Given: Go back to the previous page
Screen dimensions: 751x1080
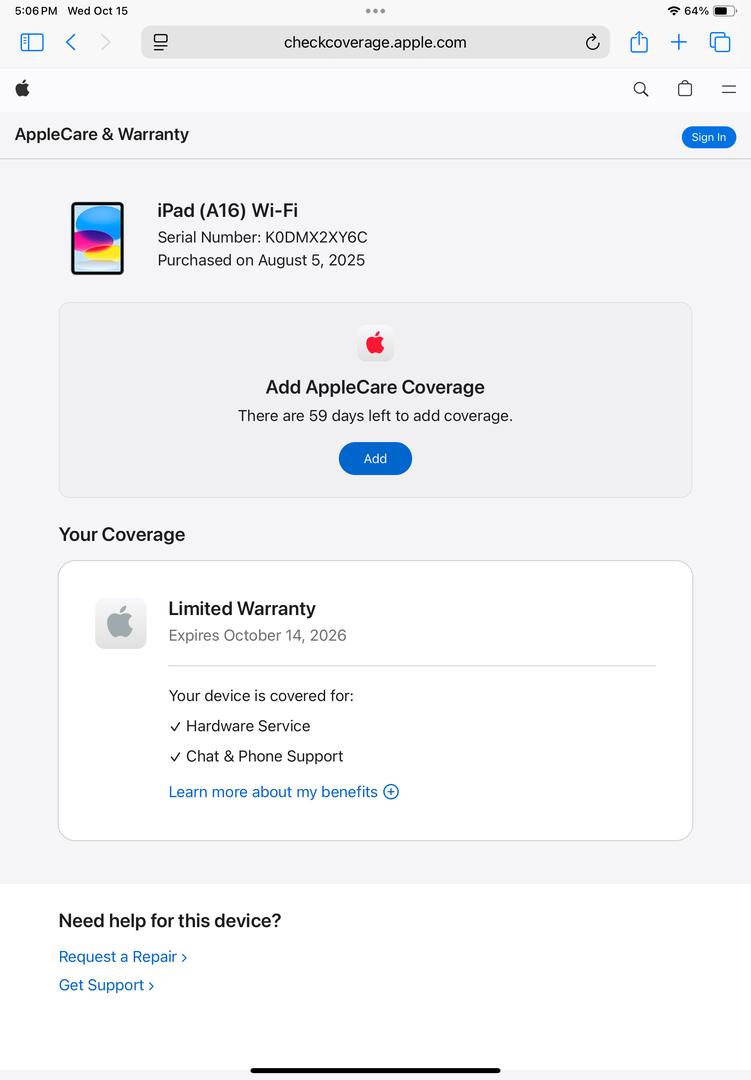Looking at the screenshot, I should pos(71,42).
